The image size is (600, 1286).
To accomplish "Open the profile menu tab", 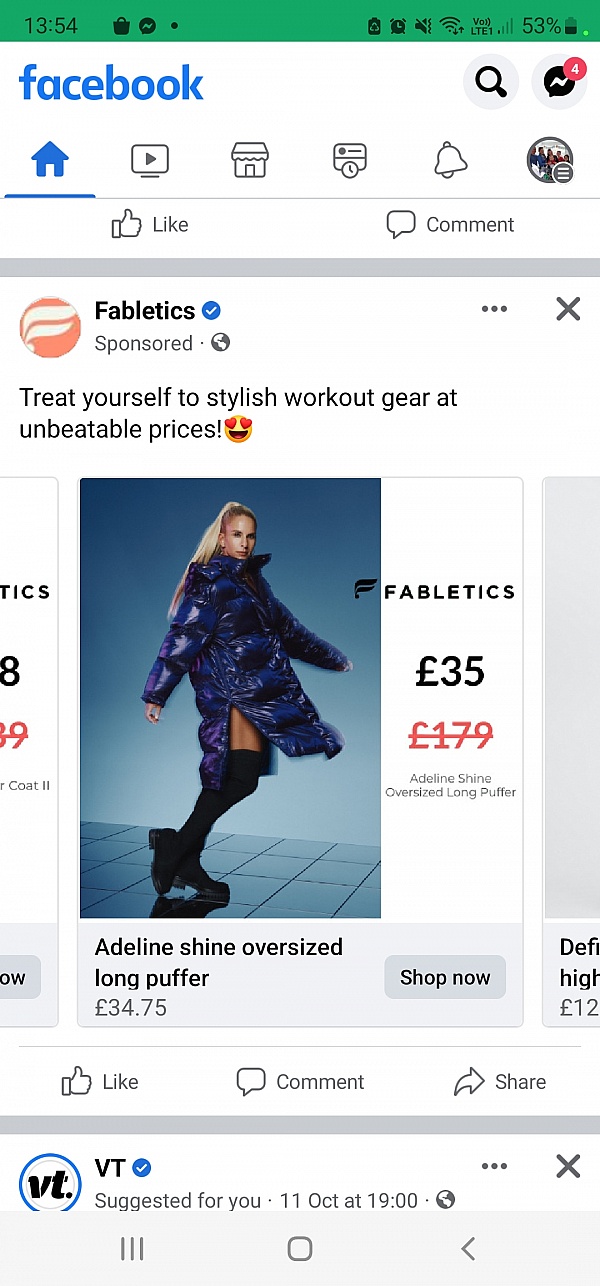I will 550,160.
